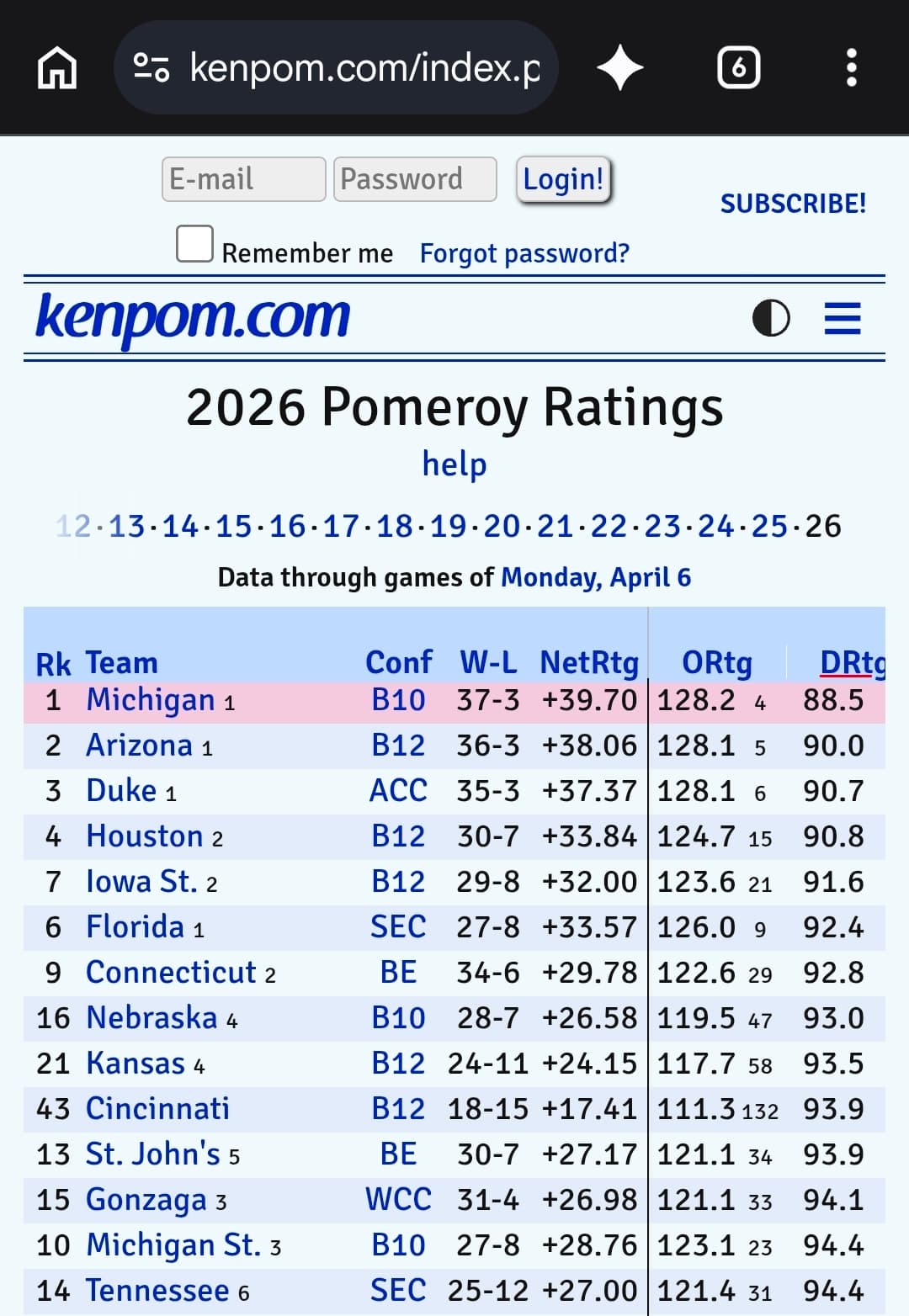The height and width of the screenshot is (1316, 909).
Task: Open the browser overflow menu
Action: 852,67
